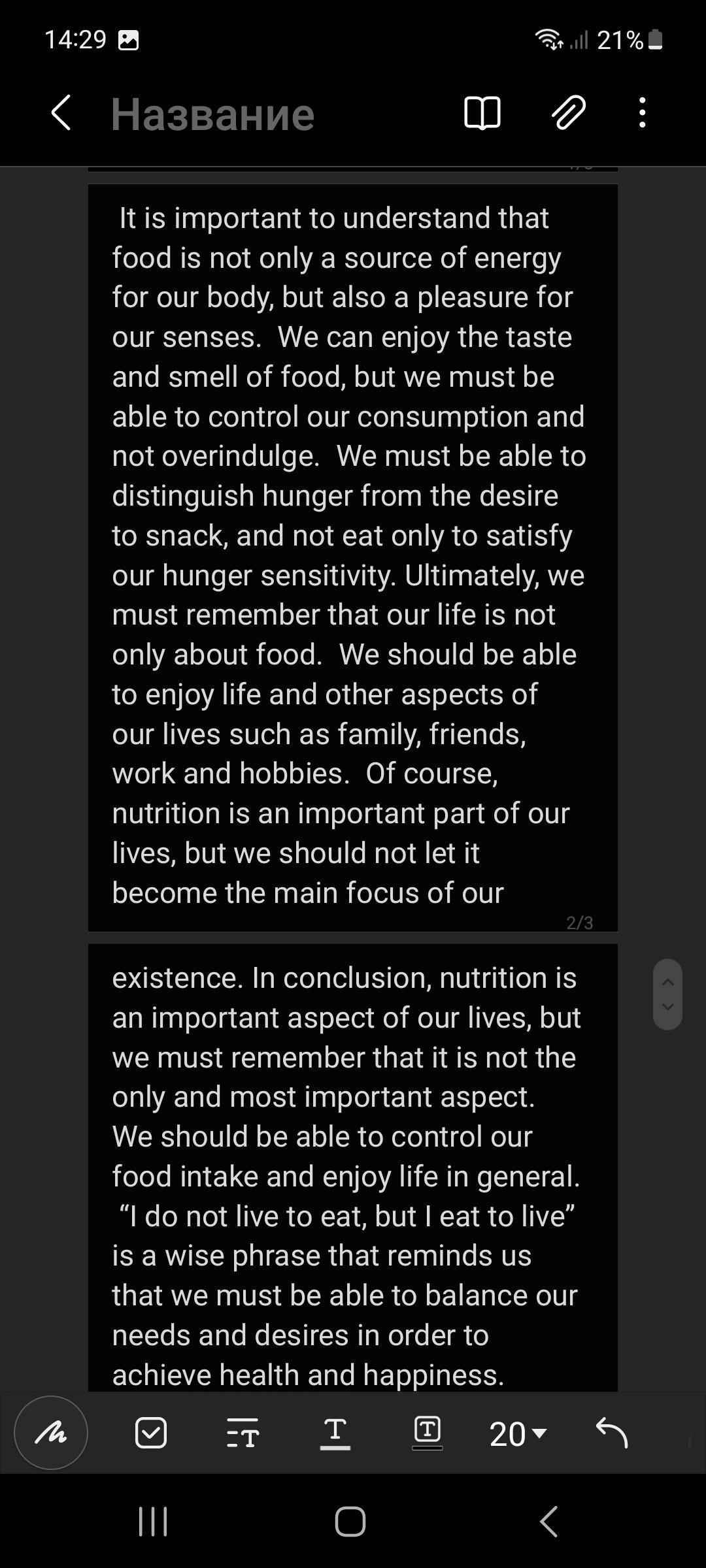706x1568 pixels.
Task: Open the text style options
Action: [243, 1433]
